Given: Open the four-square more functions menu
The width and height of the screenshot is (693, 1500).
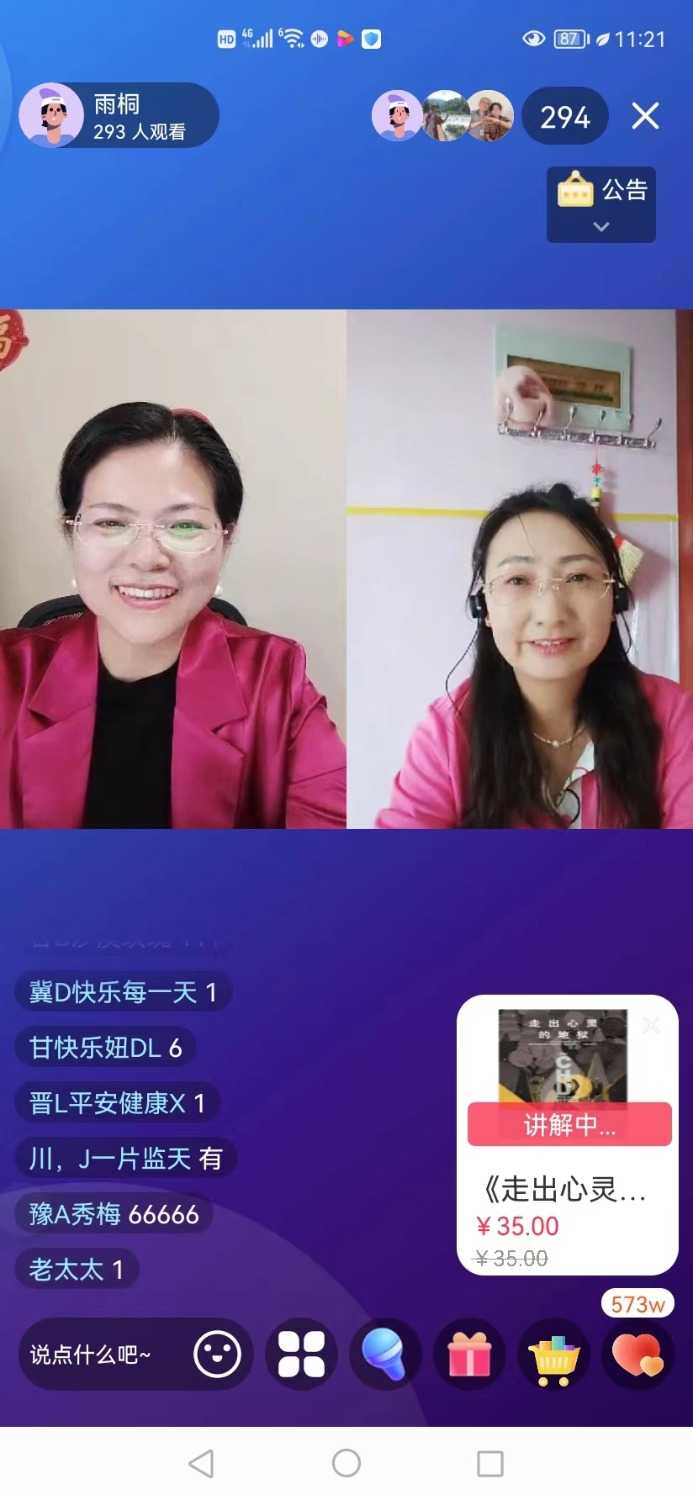Looking at the screenshot, I should tap(301, 1355).
